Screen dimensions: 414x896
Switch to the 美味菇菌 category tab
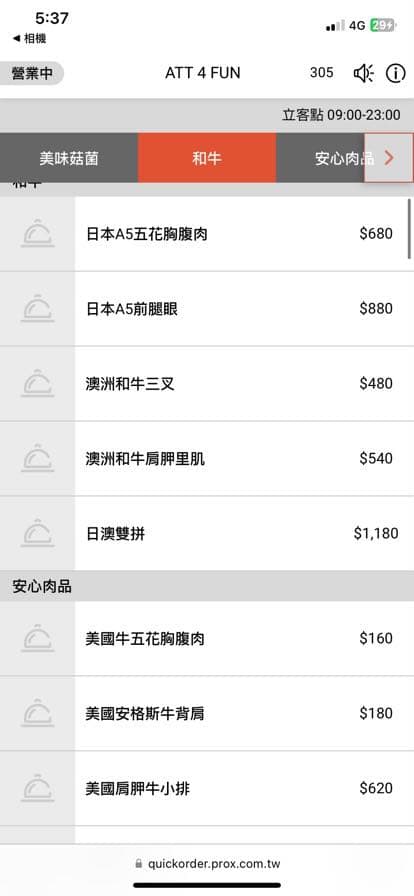(69, 158)
